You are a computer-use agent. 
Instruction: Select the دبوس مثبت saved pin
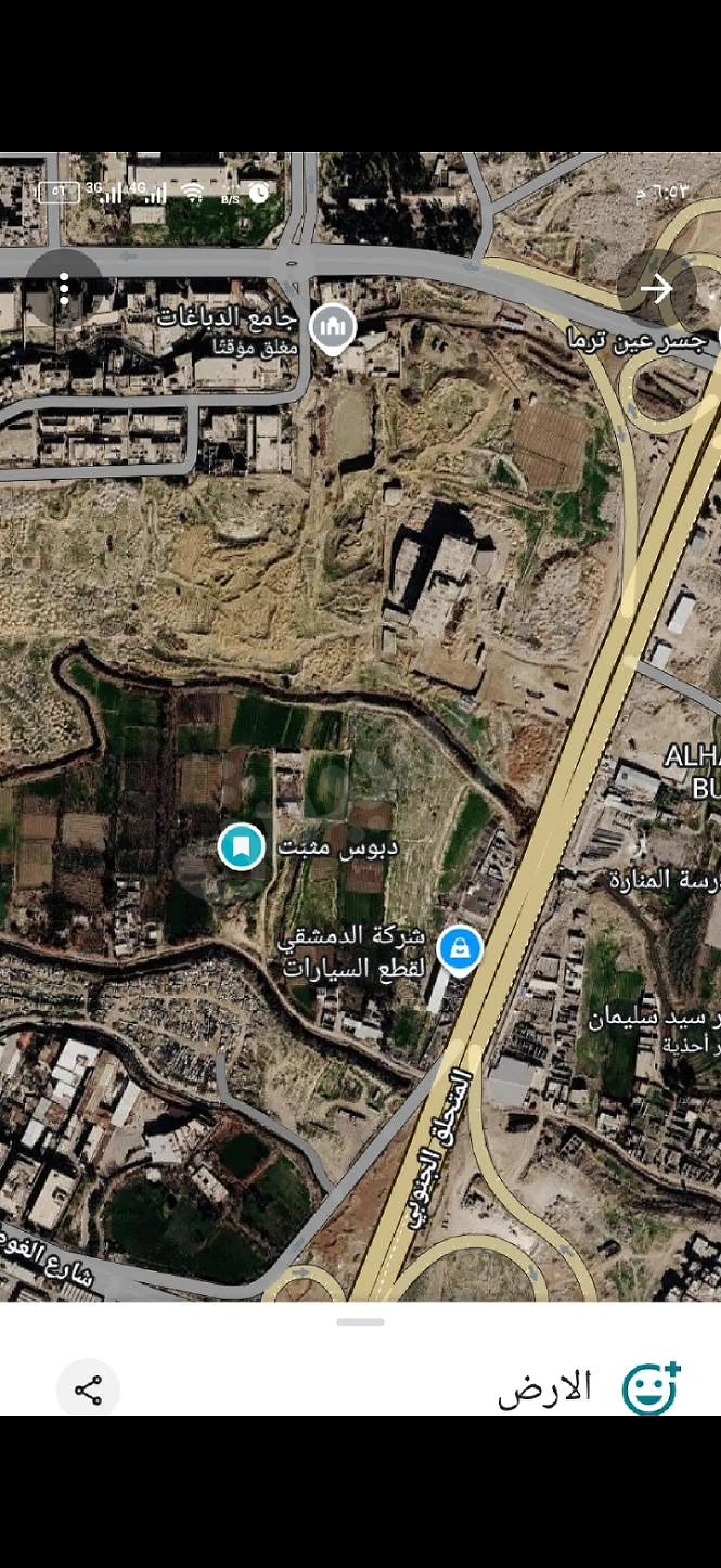[242, 847]
